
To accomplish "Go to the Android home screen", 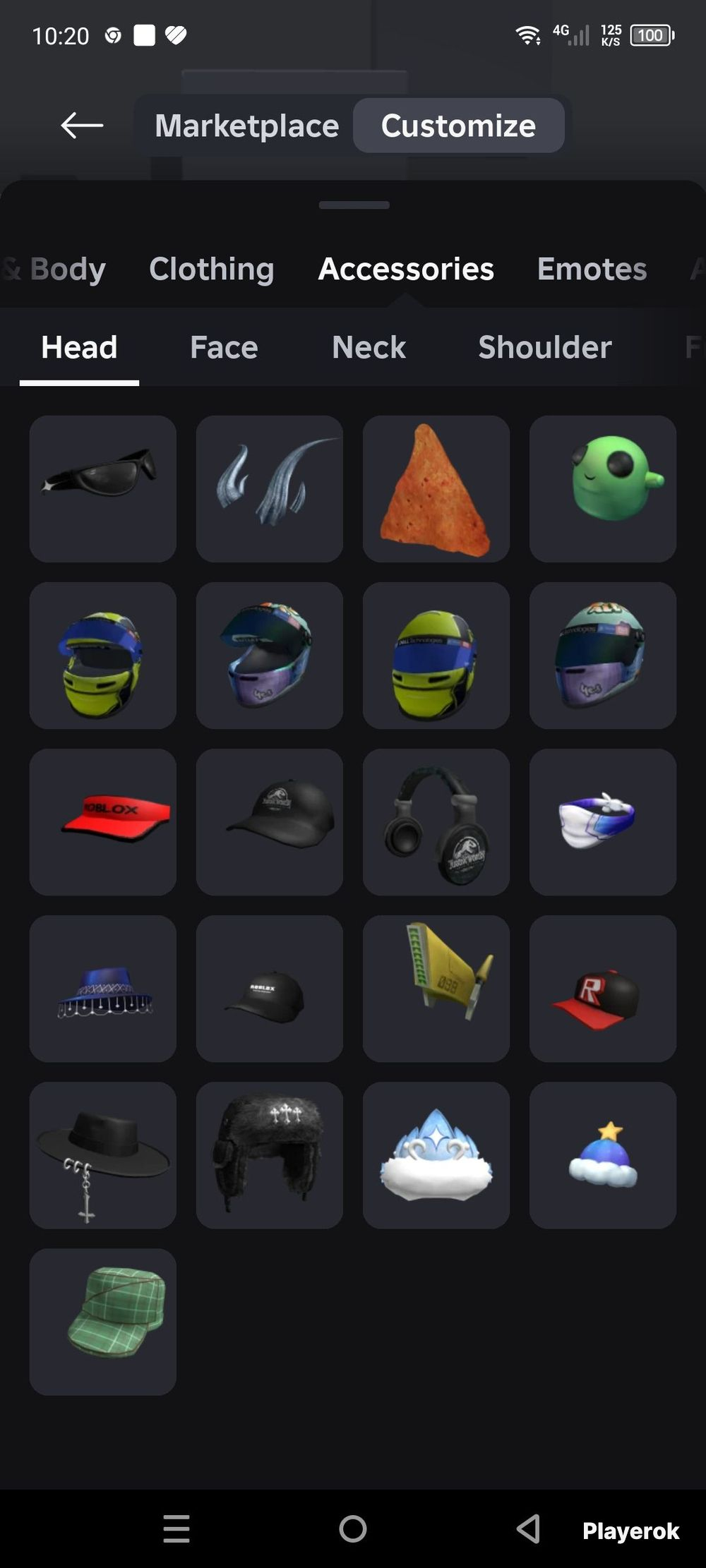I will (353, 1529).
